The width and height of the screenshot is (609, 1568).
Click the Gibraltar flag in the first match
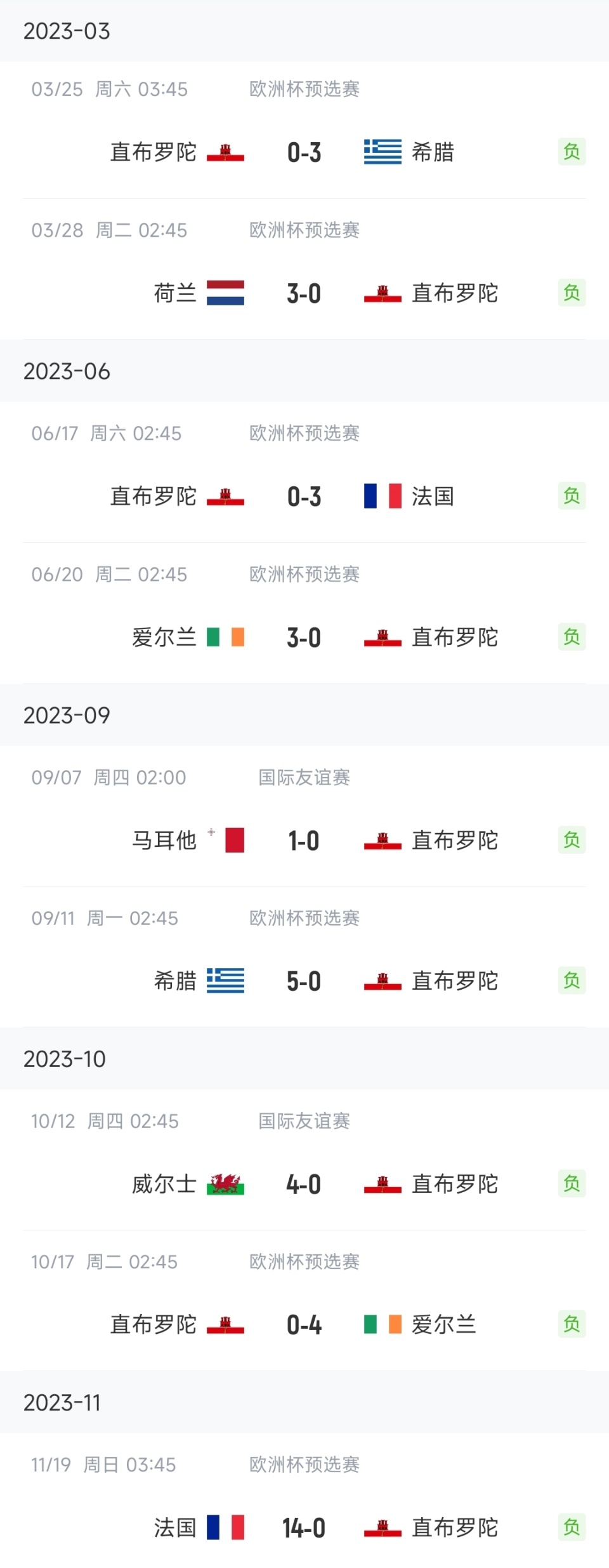(226, 152)
